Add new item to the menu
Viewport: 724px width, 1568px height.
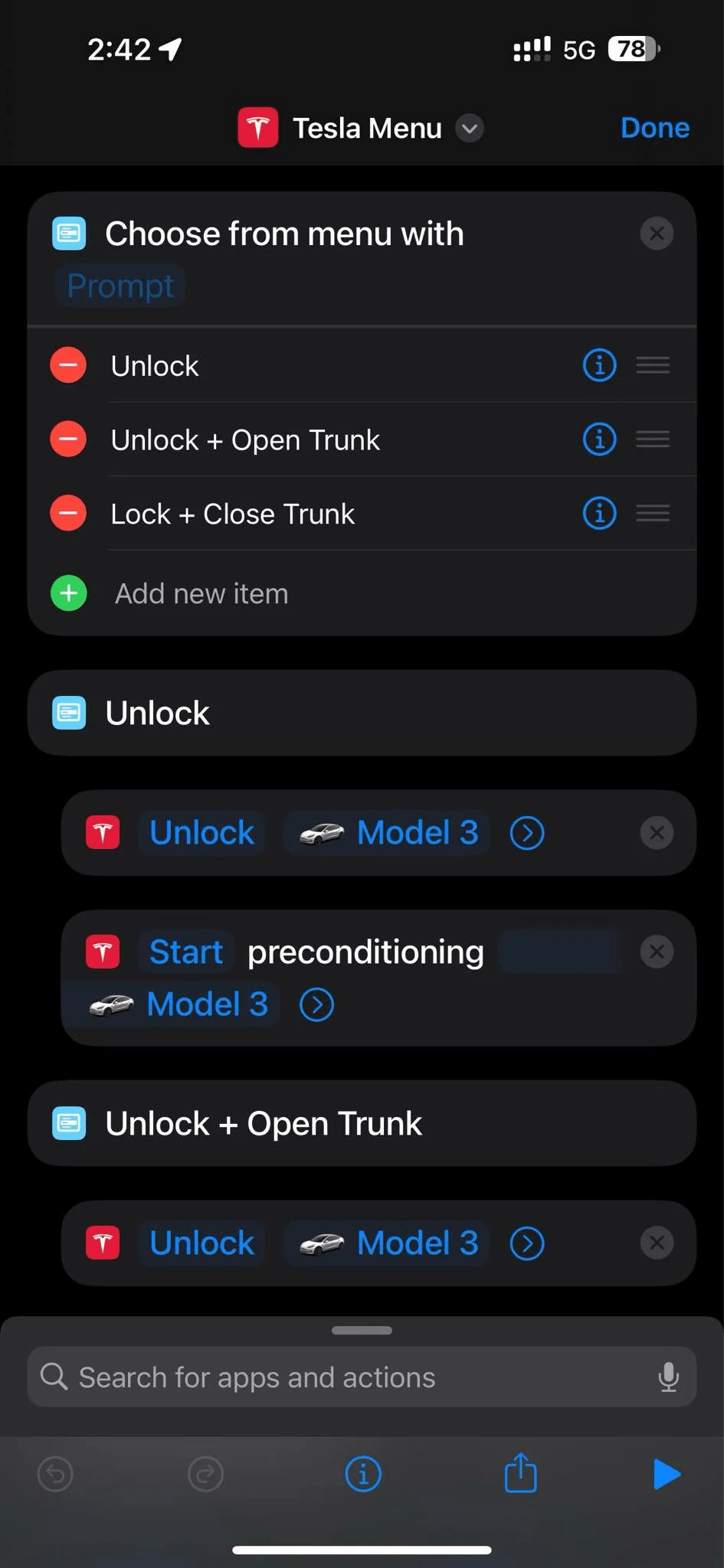201,593
